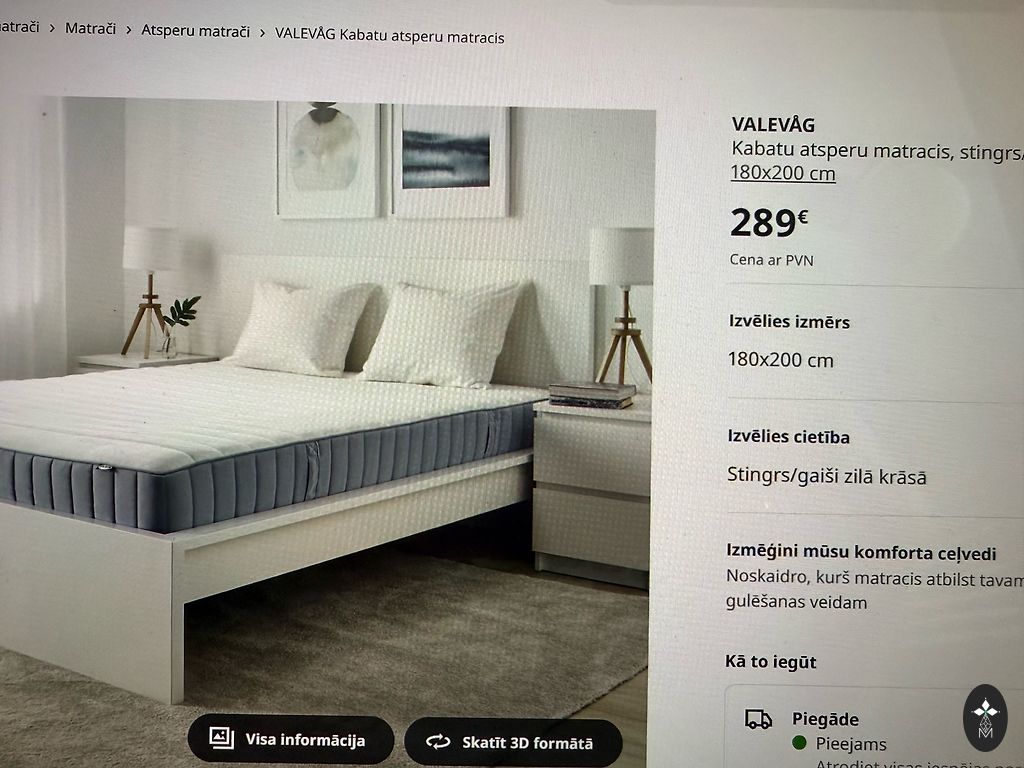Open Izmēģini mūsu komforta ceļvedi guide

click(860, 553)
